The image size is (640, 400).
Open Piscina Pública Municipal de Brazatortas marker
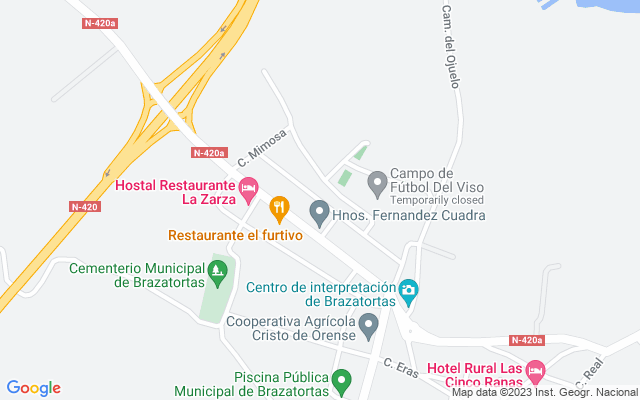click(x=342, y=383)
